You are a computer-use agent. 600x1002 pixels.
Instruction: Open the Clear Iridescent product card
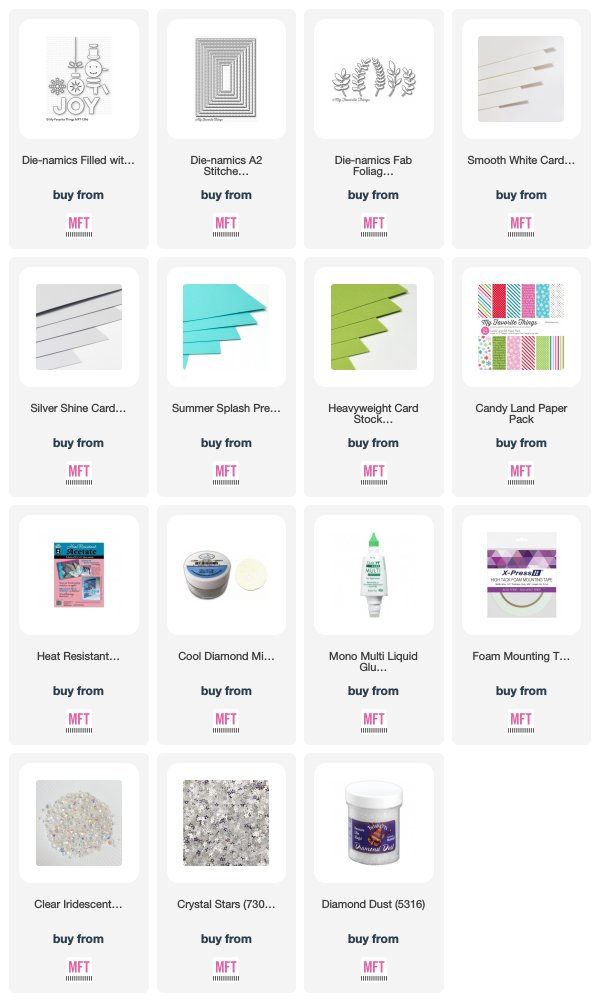pyautogui.click(x=78, y=824)
